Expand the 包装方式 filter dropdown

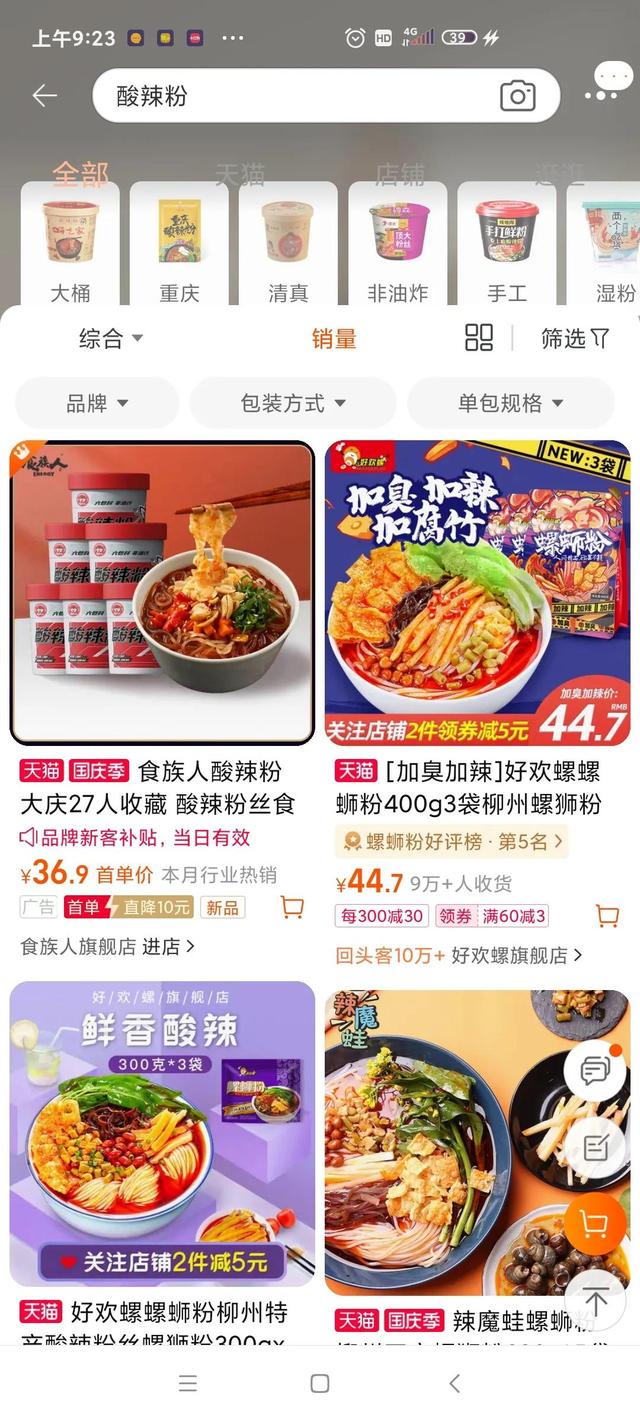(293, 403)
